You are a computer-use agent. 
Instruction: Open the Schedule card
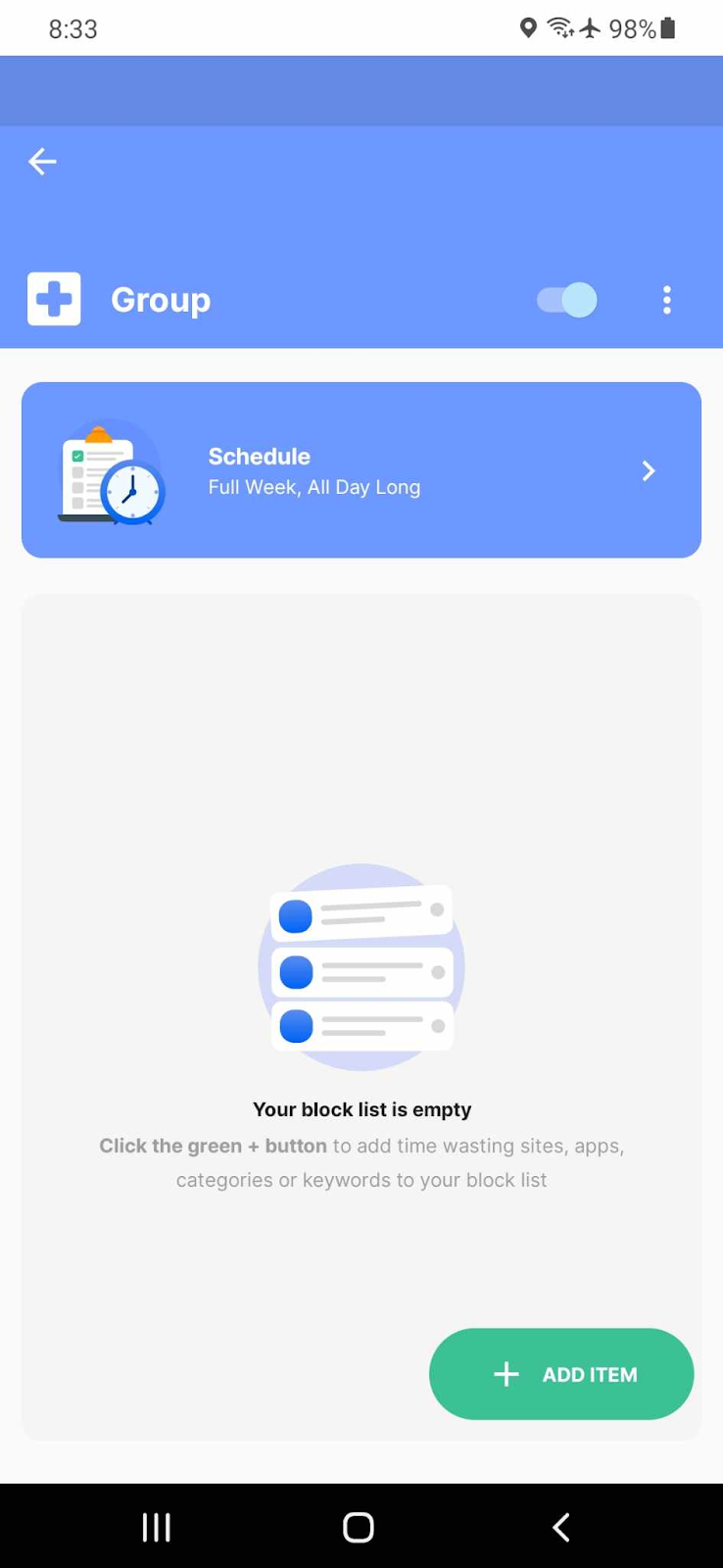point(361,470)
